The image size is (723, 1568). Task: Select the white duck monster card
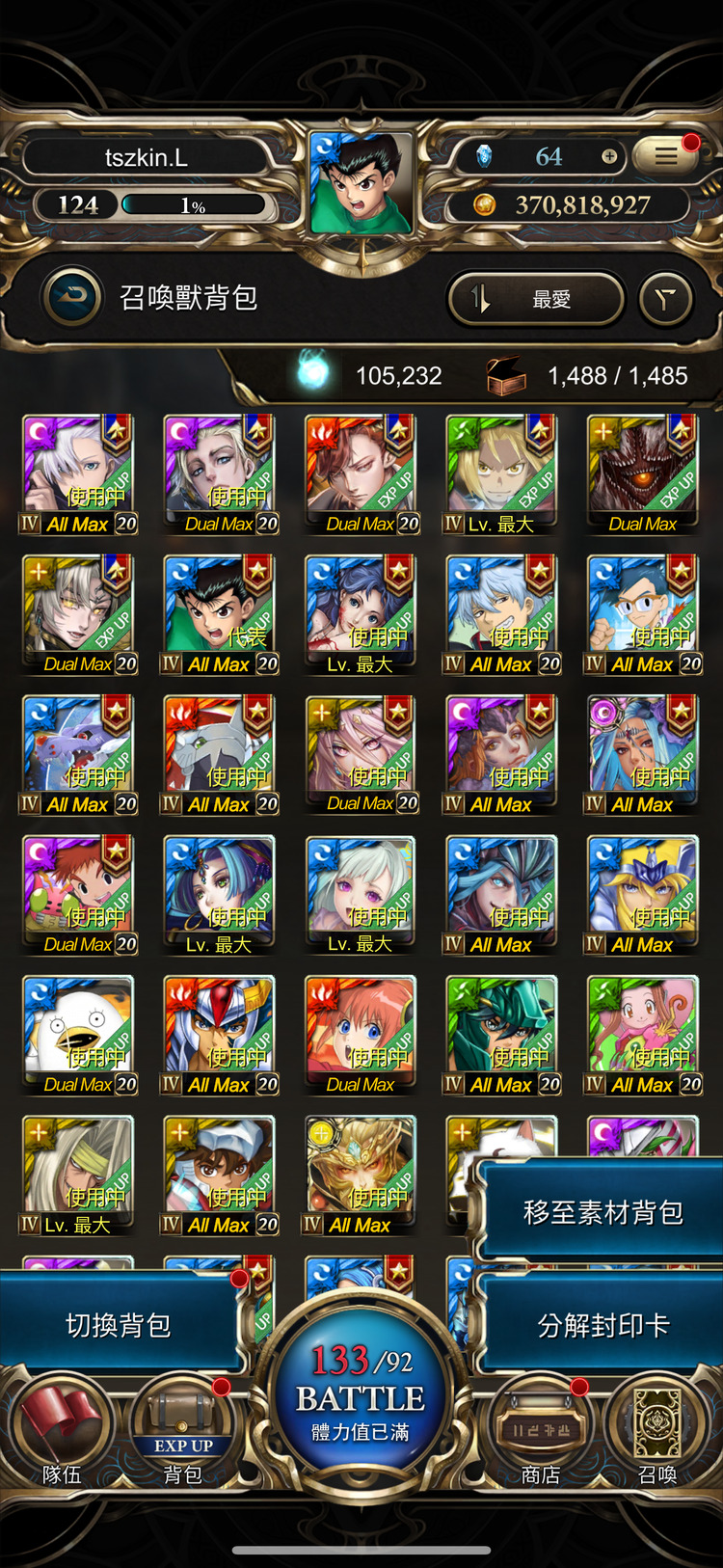78,1032
